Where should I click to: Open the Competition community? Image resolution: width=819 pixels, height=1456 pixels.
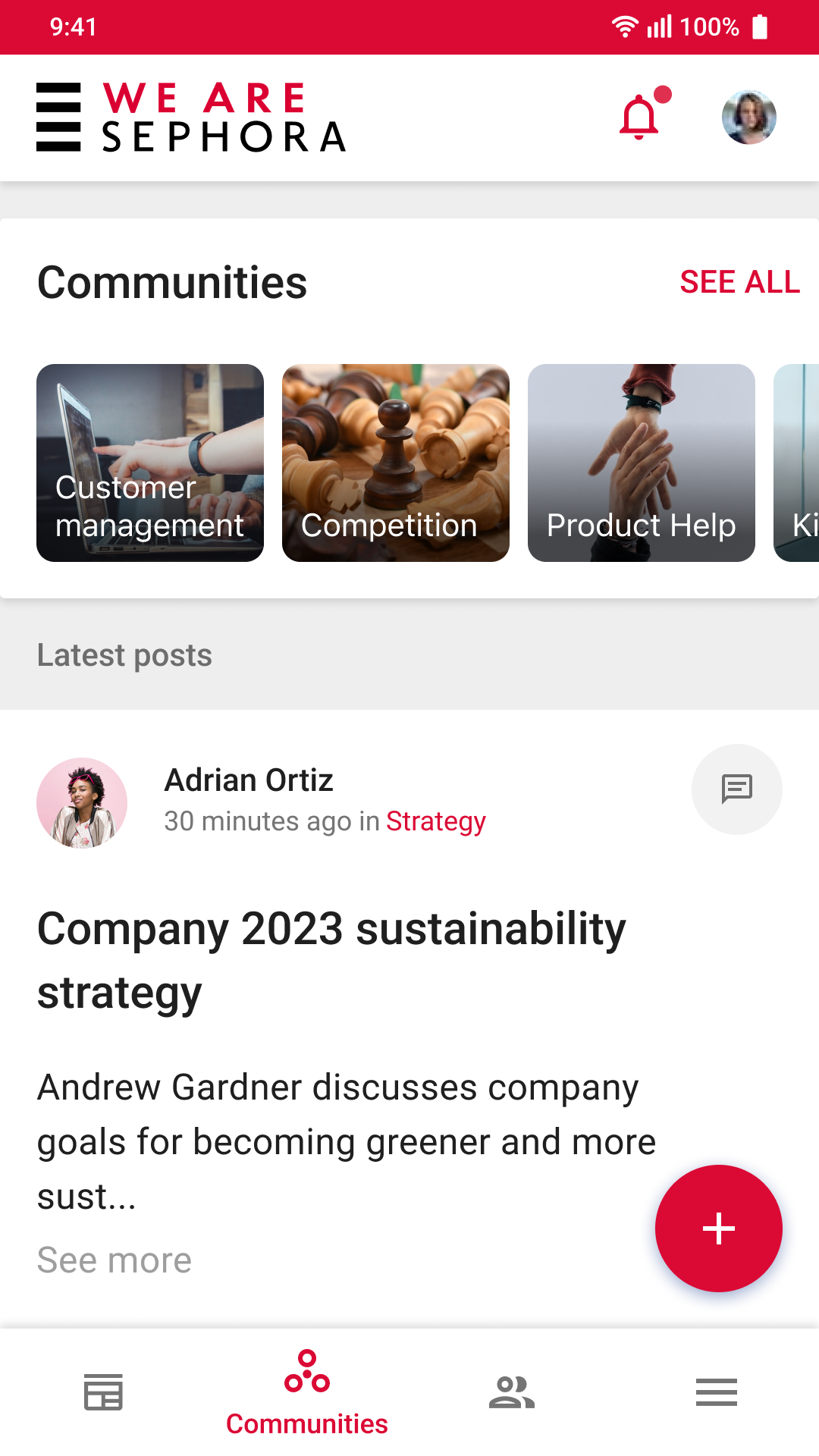396,463
